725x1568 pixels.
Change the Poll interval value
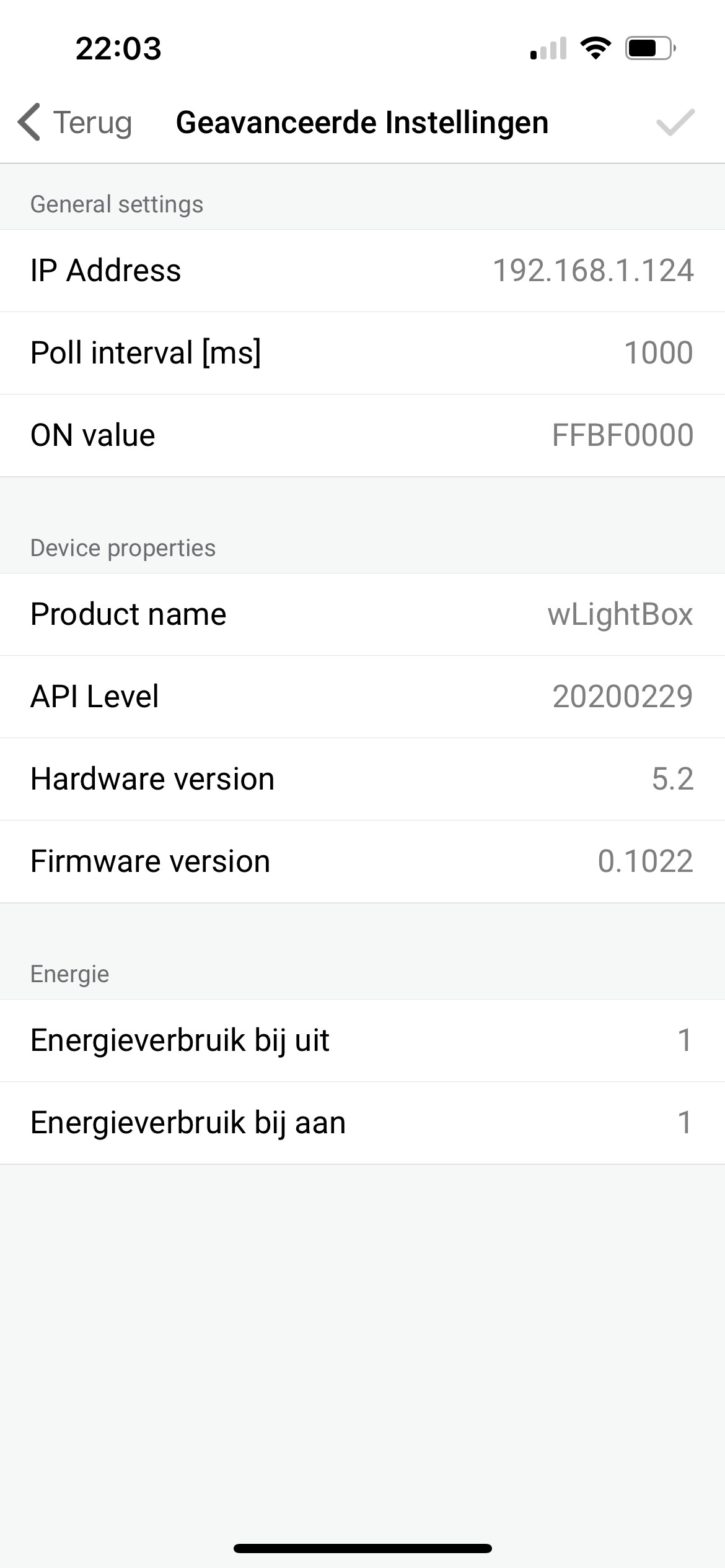(657, 353)
